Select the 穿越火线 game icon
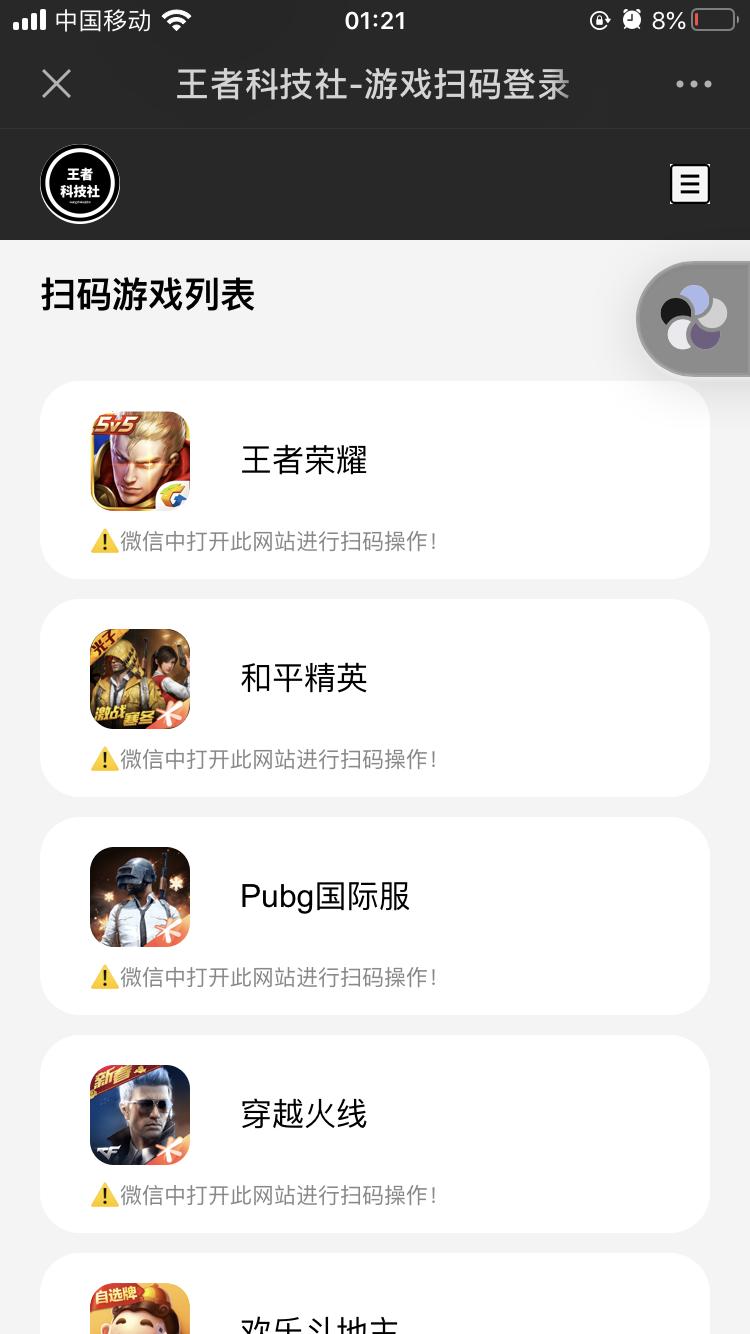 [140, 1115]
